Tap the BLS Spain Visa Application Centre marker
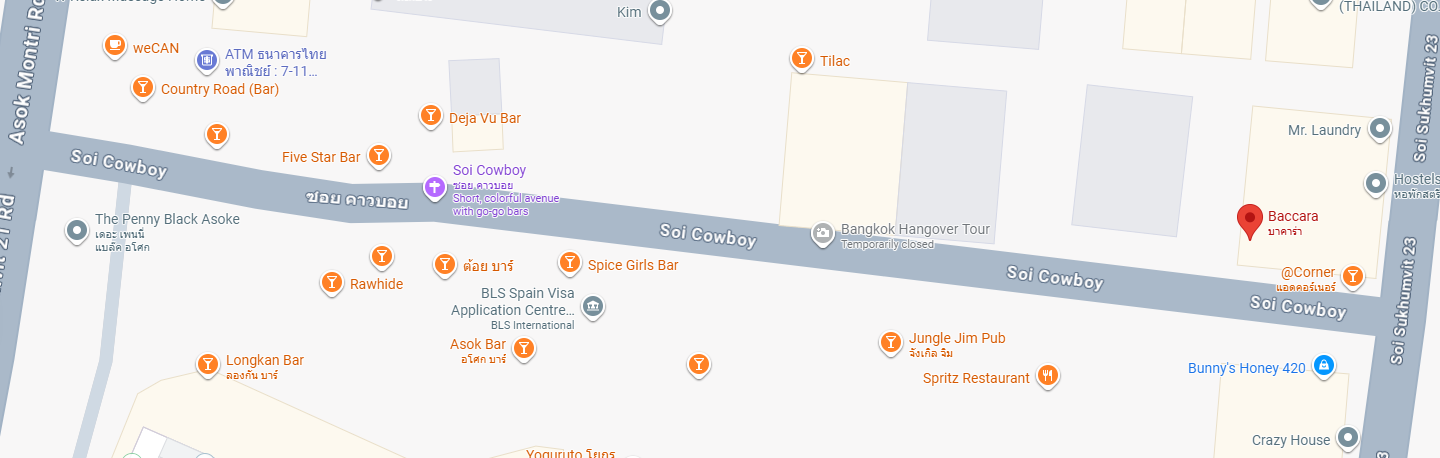 [592, 305]
